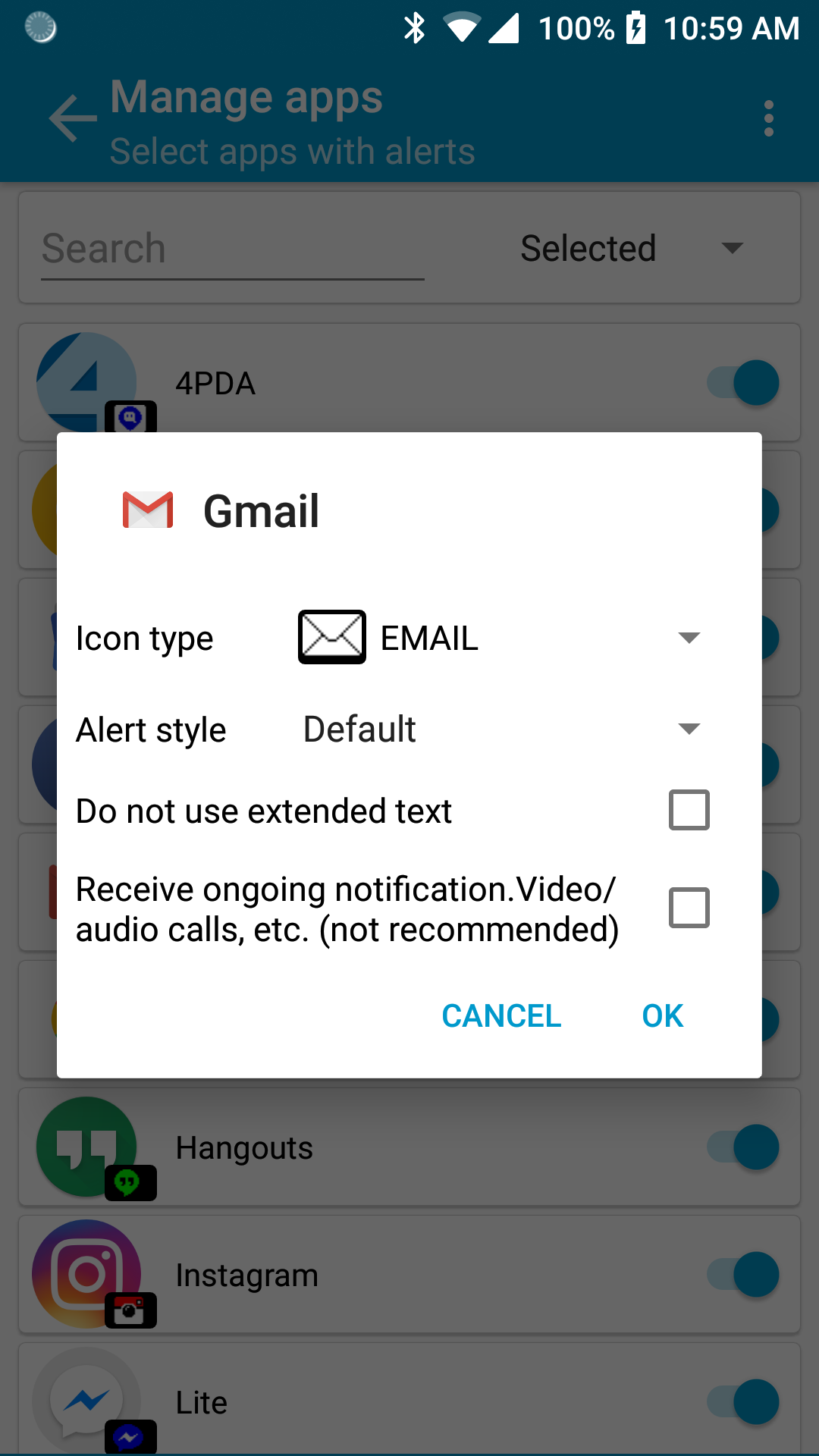Click the Search input field

click(x=227, y=248)
